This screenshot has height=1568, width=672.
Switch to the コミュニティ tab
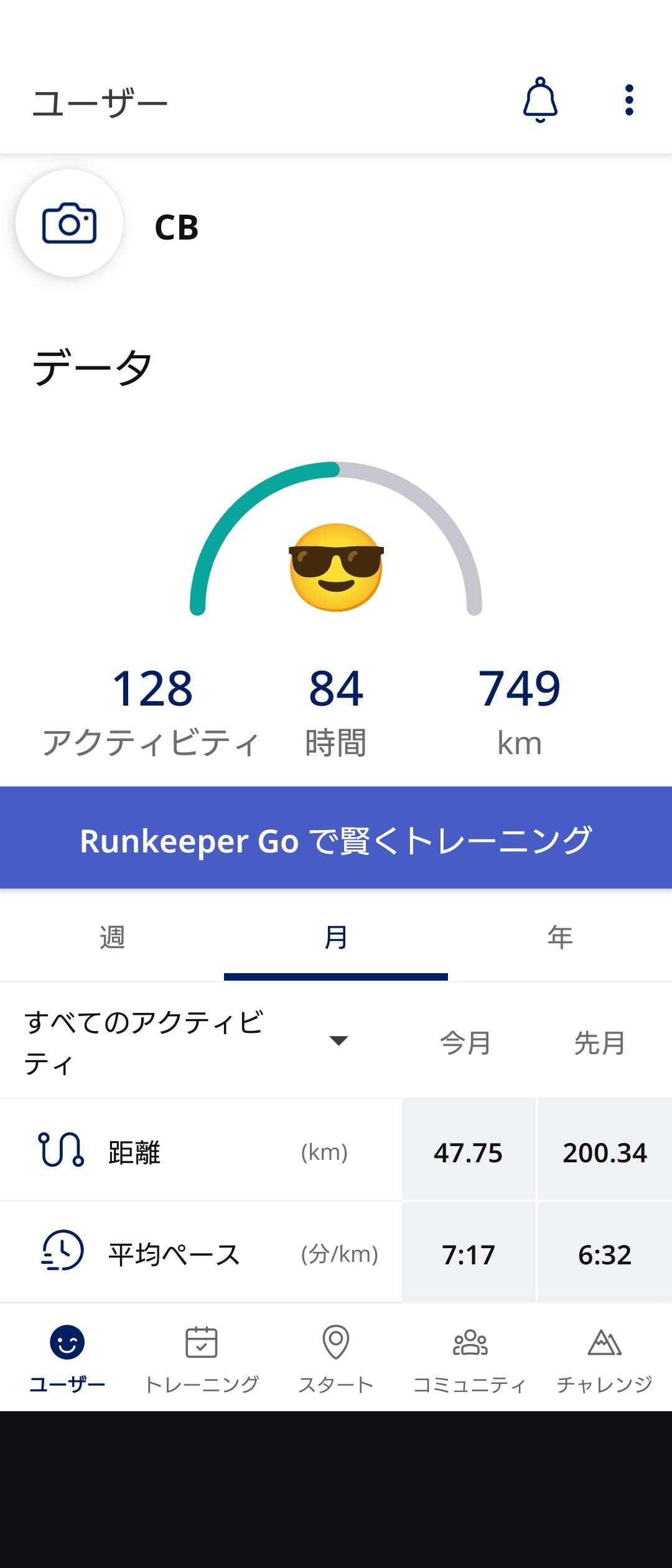point(470,1359)
